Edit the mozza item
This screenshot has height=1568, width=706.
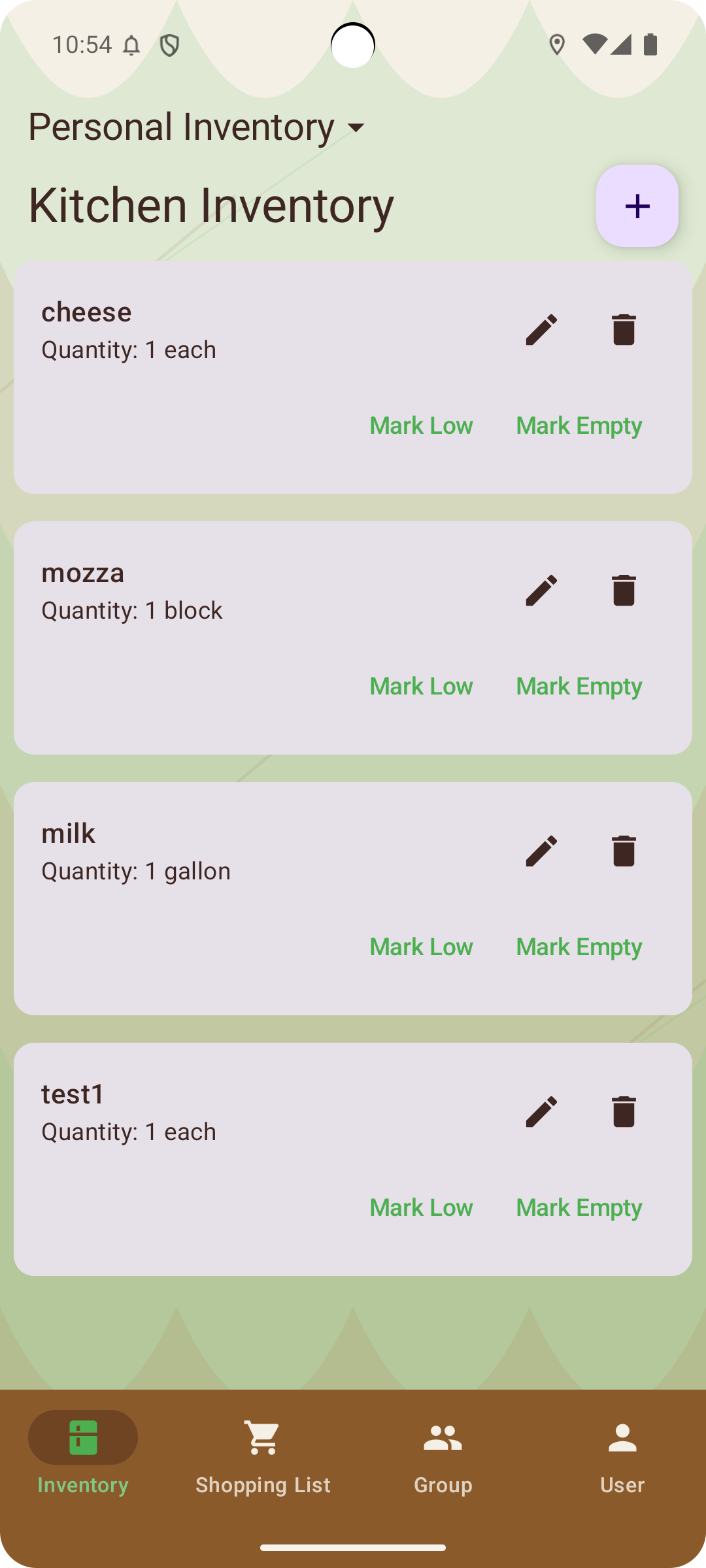click(x=541, y=590)
